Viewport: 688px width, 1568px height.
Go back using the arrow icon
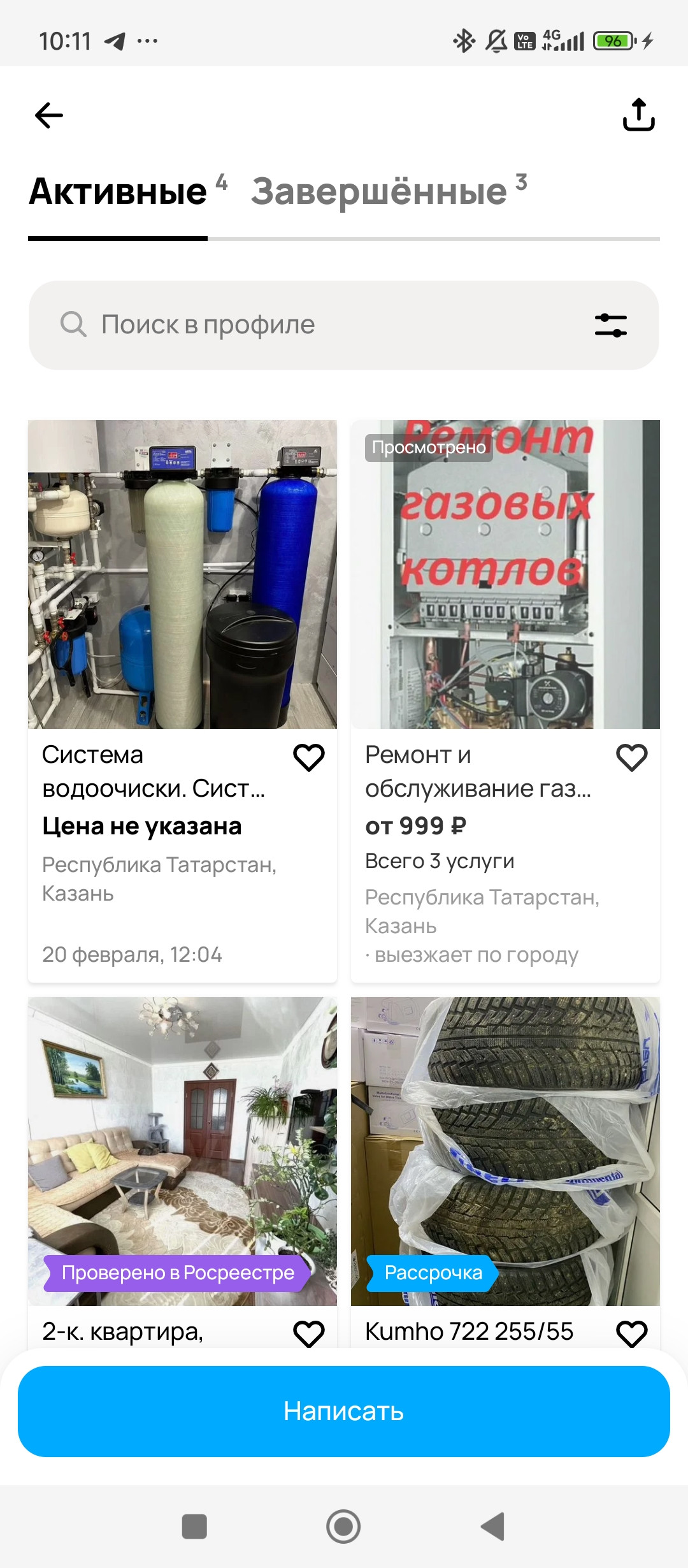[49, 115]
